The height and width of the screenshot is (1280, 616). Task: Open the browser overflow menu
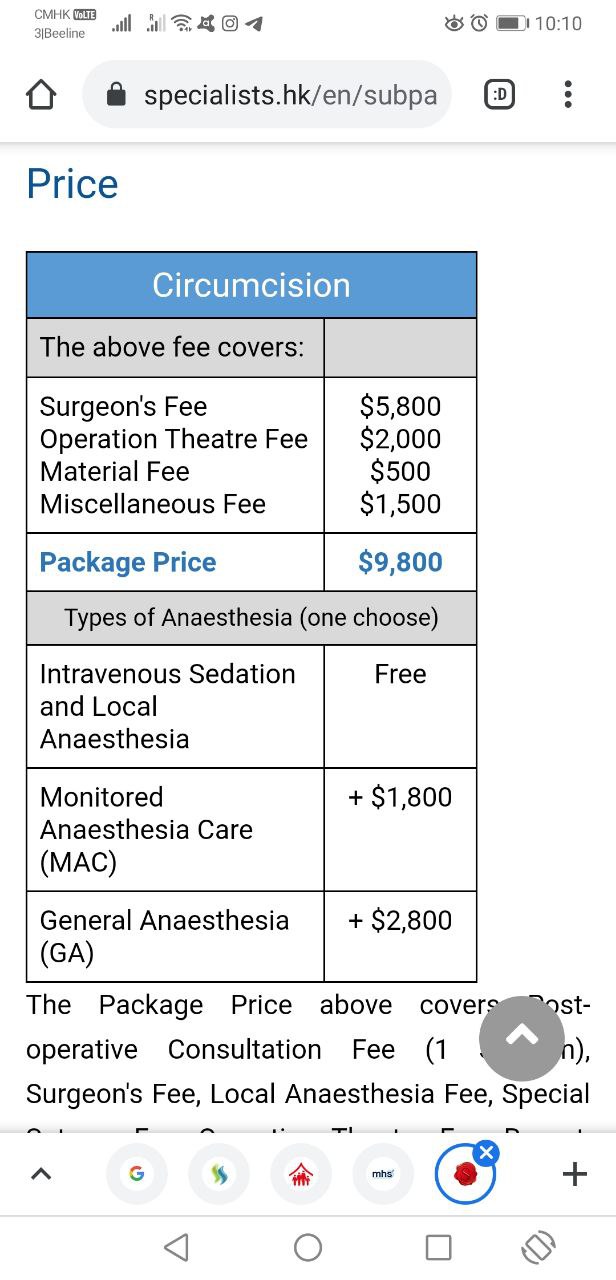[568, 95]
